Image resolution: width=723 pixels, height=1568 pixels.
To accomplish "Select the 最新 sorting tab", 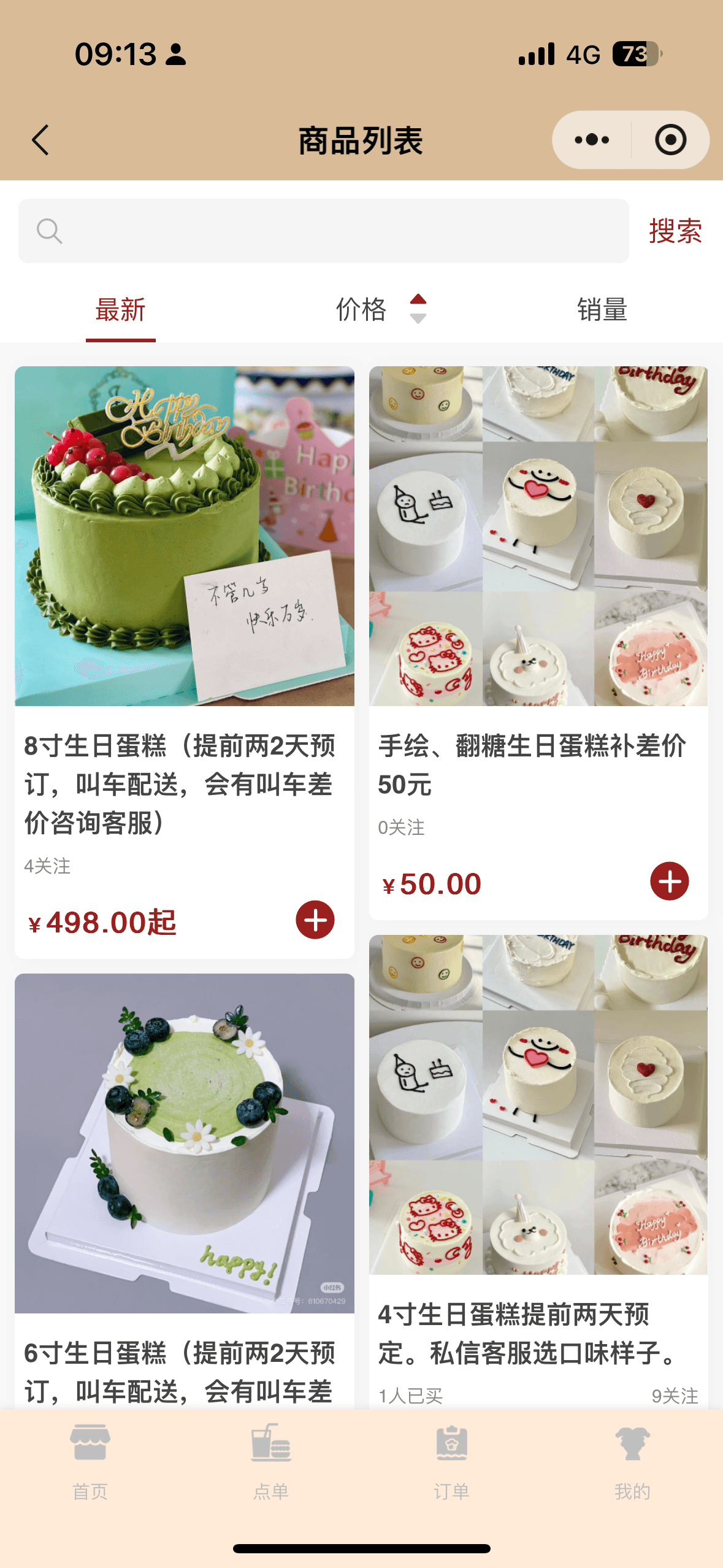I will pos(121,310).
